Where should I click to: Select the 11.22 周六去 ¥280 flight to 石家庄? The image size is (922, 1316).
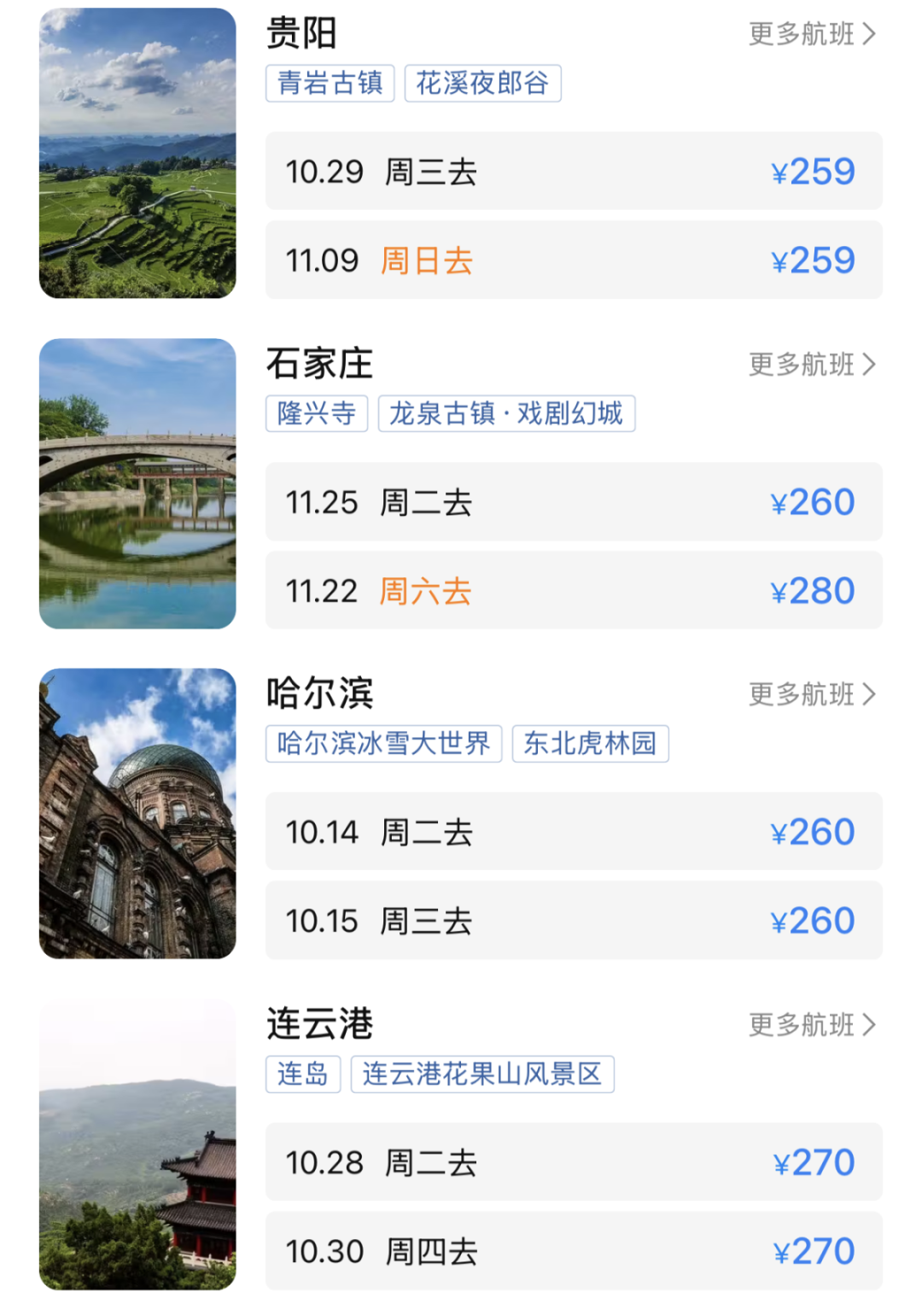[x=575, y=590]
